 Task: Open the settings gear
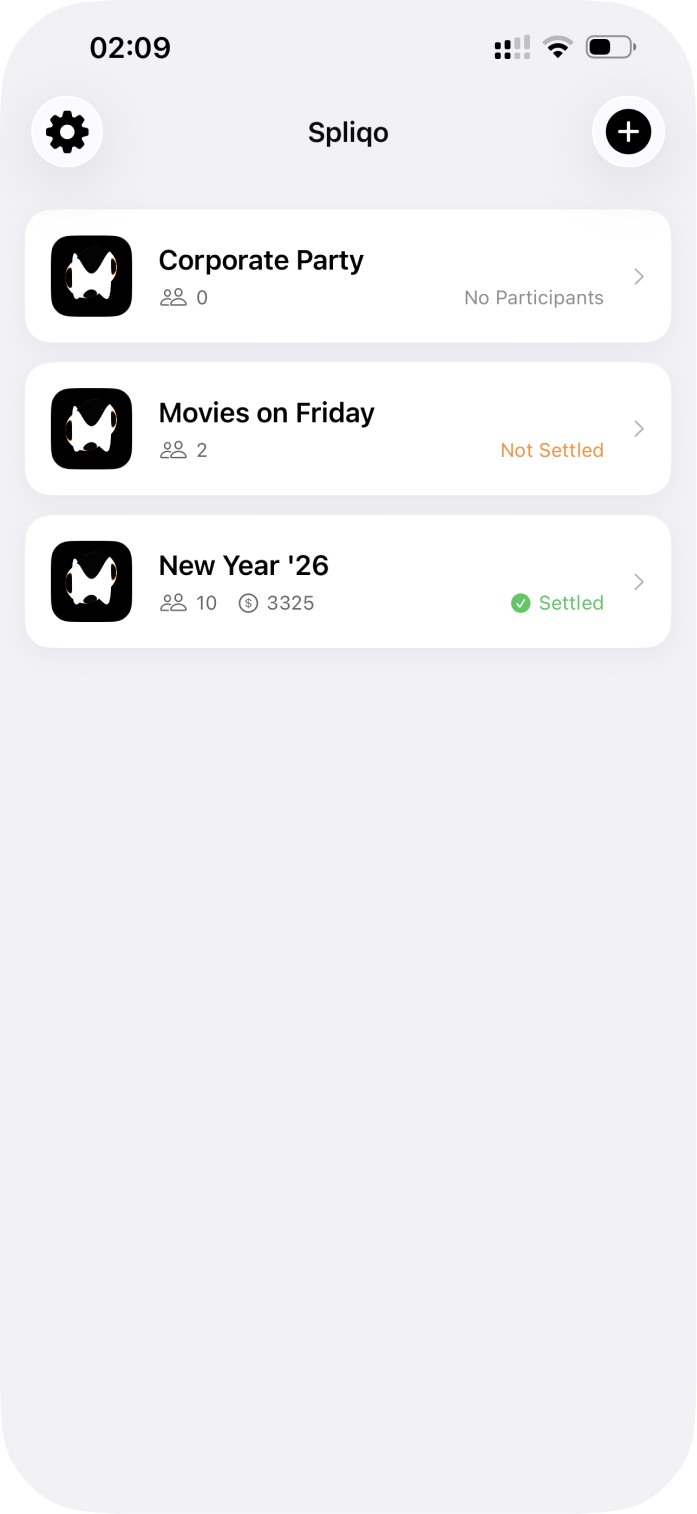pos(67,131)
